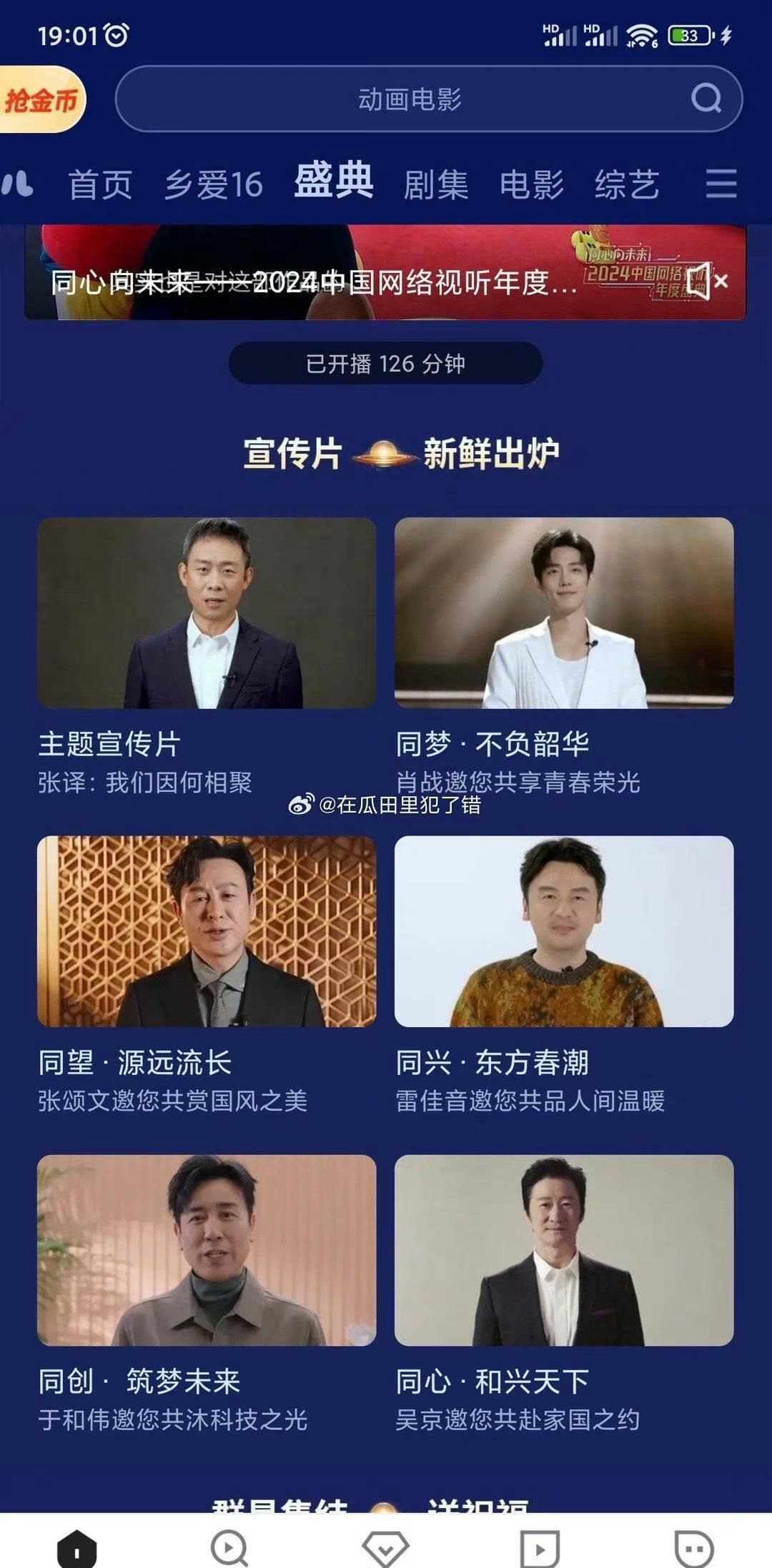Tap the 抢金币 coin button
Image resolution: width=772 pixels, height=1568 pixels.
41,100
